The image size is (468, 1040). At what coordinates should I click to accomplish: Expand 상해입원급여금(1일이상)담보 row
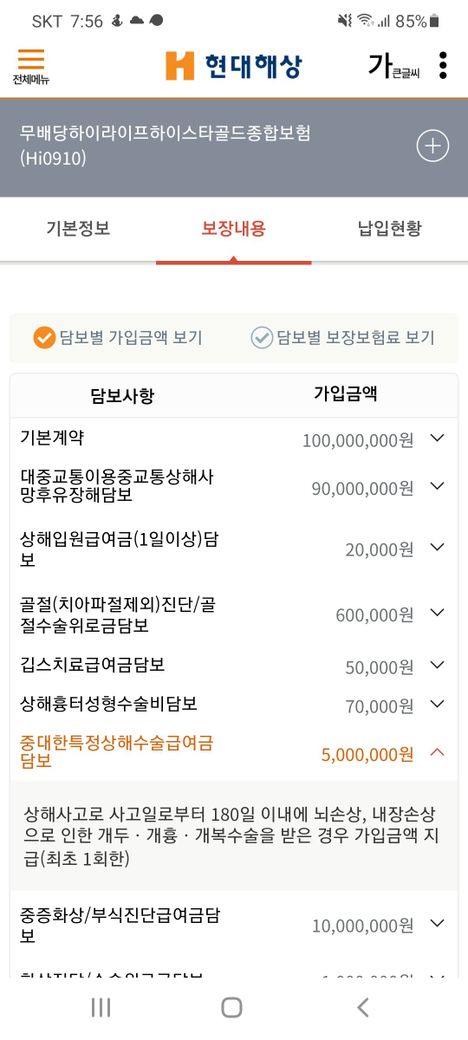coord(233,548)
